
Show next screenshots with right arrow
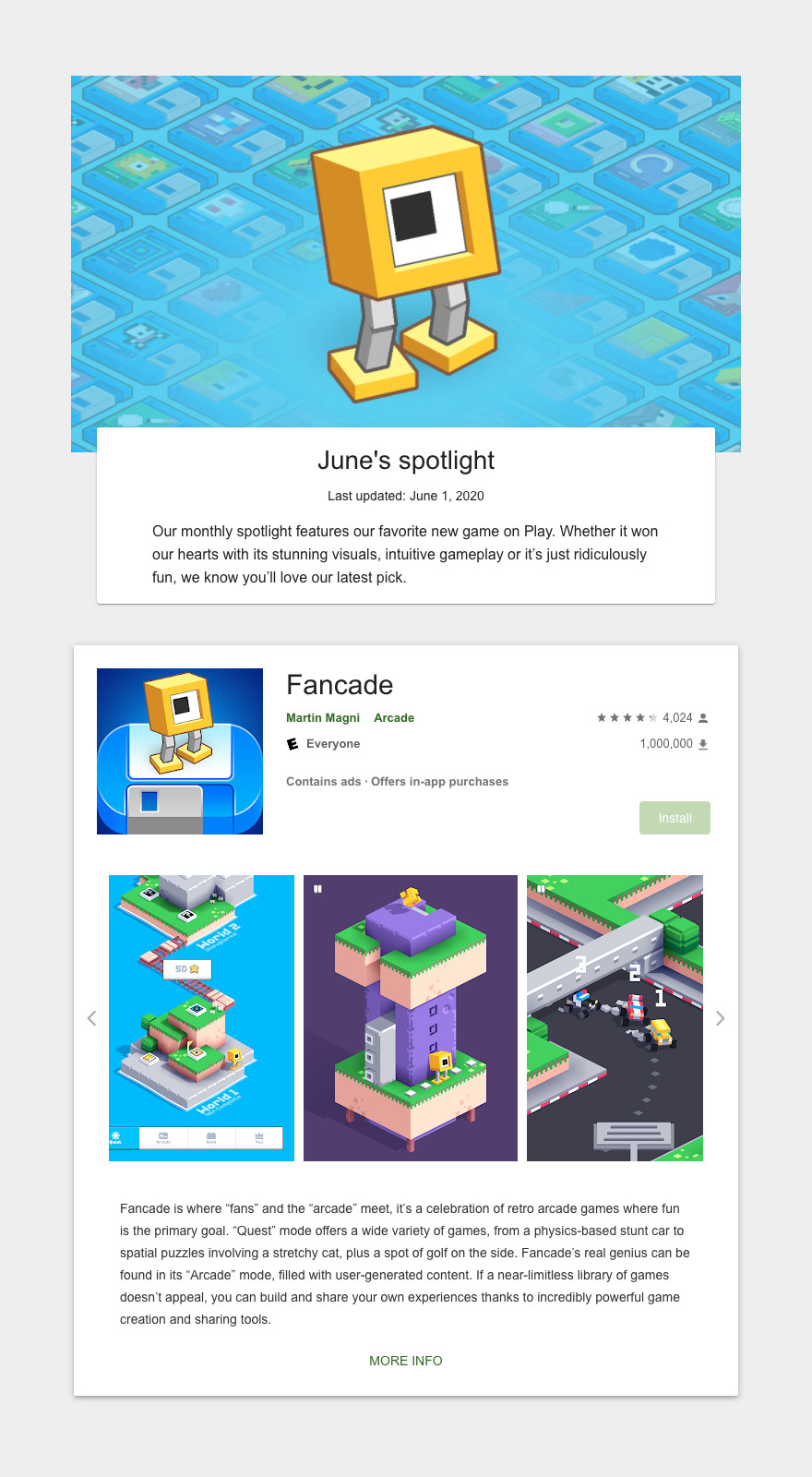click(721, 1018)
